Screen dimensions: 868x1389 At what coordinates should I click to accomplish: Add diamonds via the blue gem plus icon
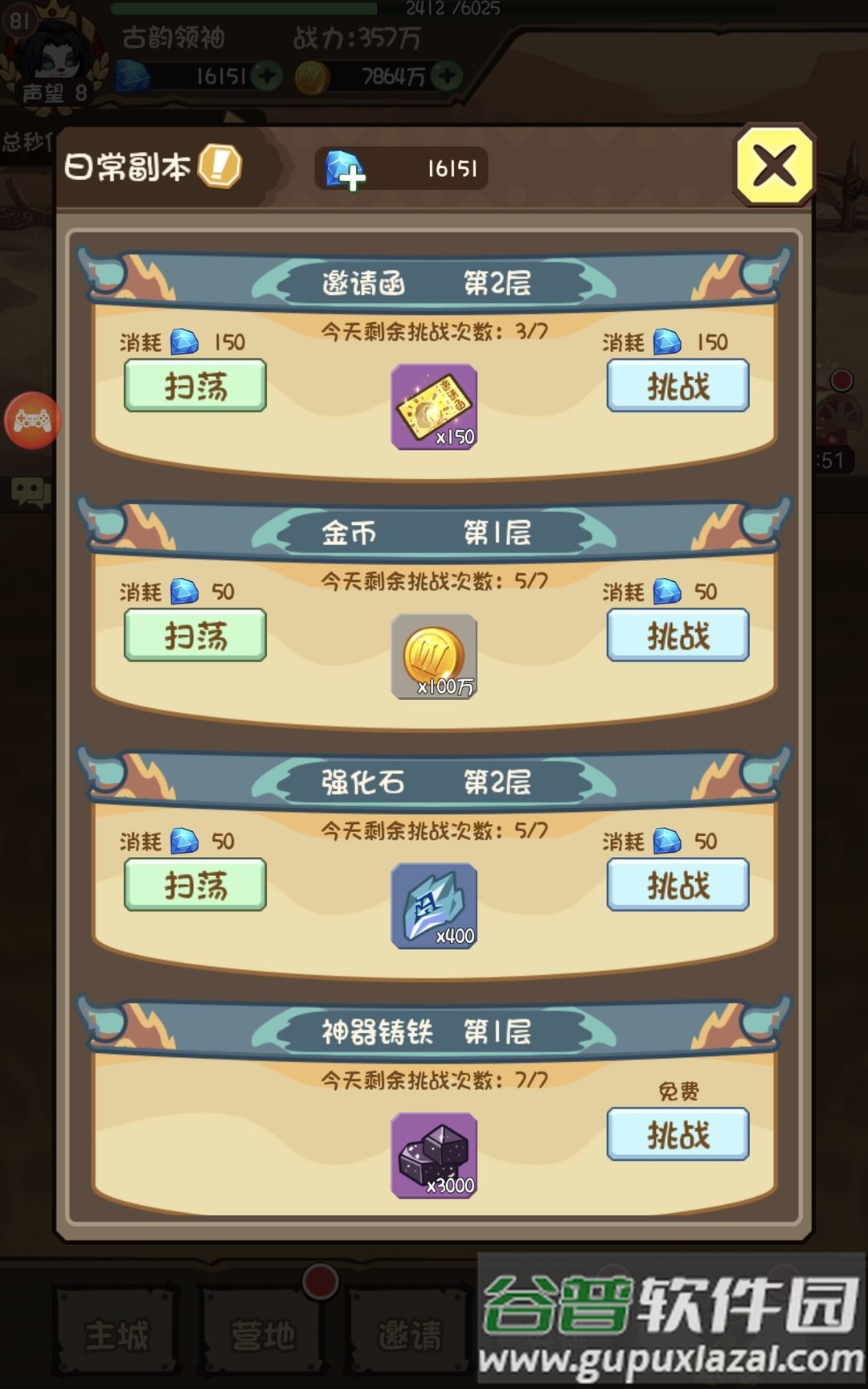[344, 170]
